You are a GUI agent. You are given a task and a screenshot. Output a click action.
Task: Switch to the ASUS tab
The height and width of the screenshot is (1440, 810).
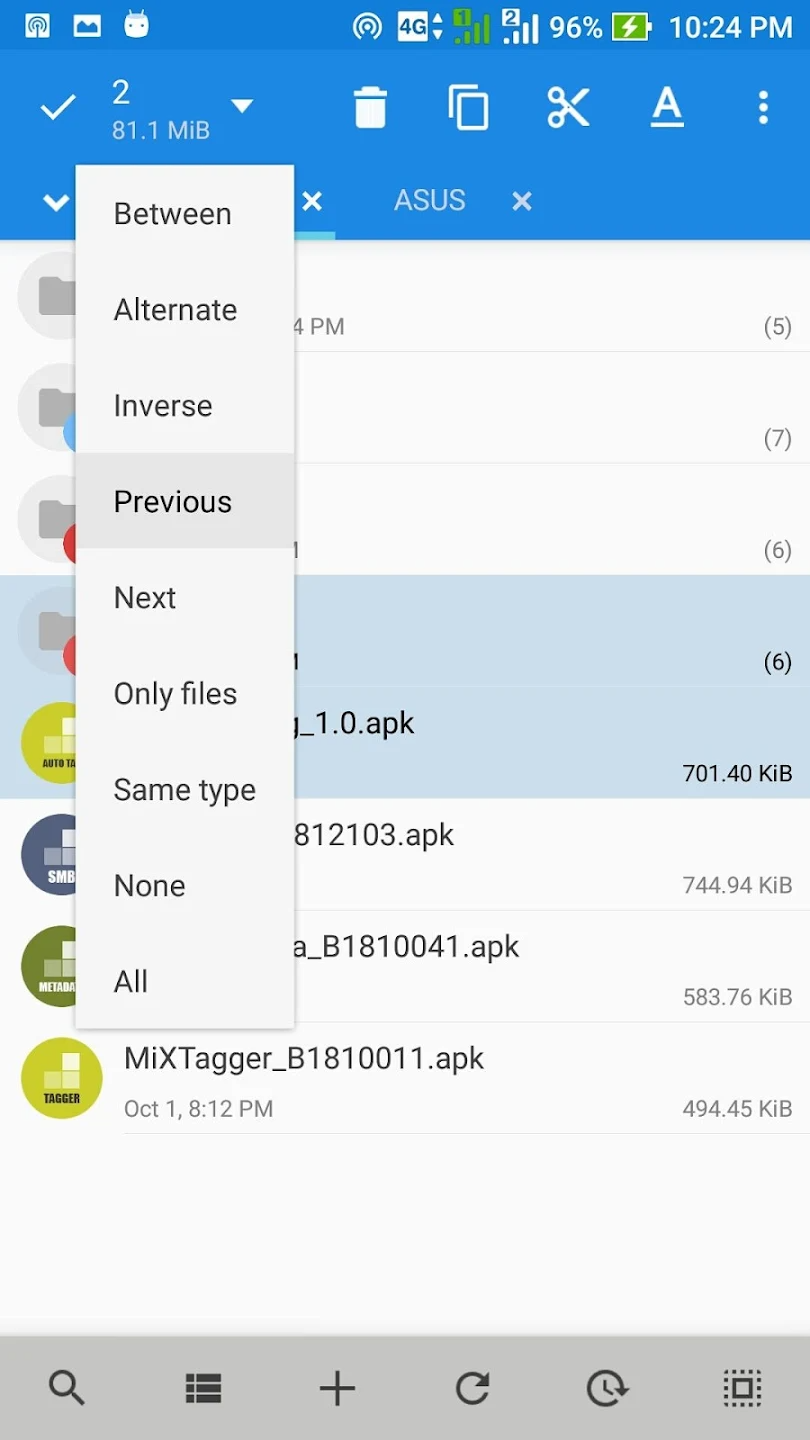(x=429, y=200)
